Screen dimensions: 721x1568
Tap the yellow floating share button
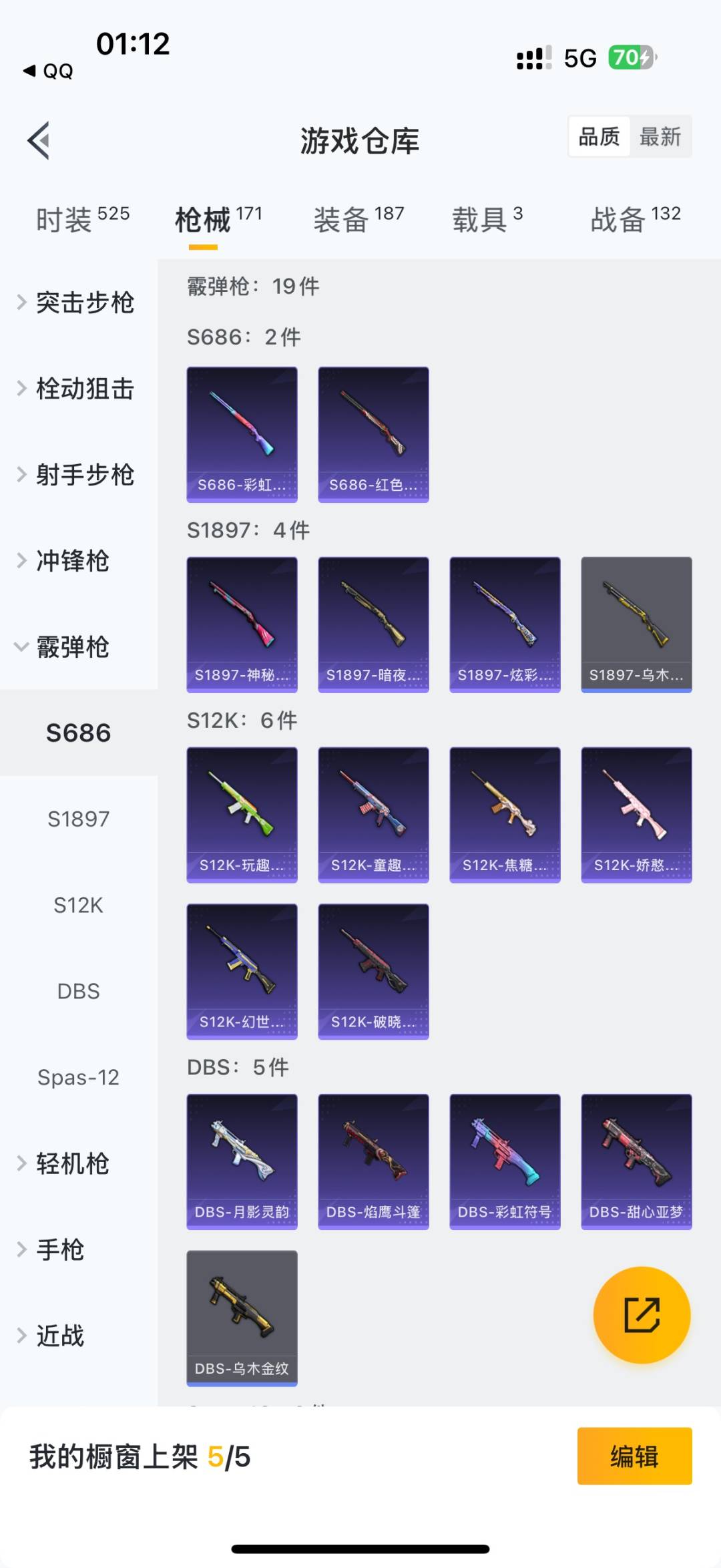coord(642,1315)
